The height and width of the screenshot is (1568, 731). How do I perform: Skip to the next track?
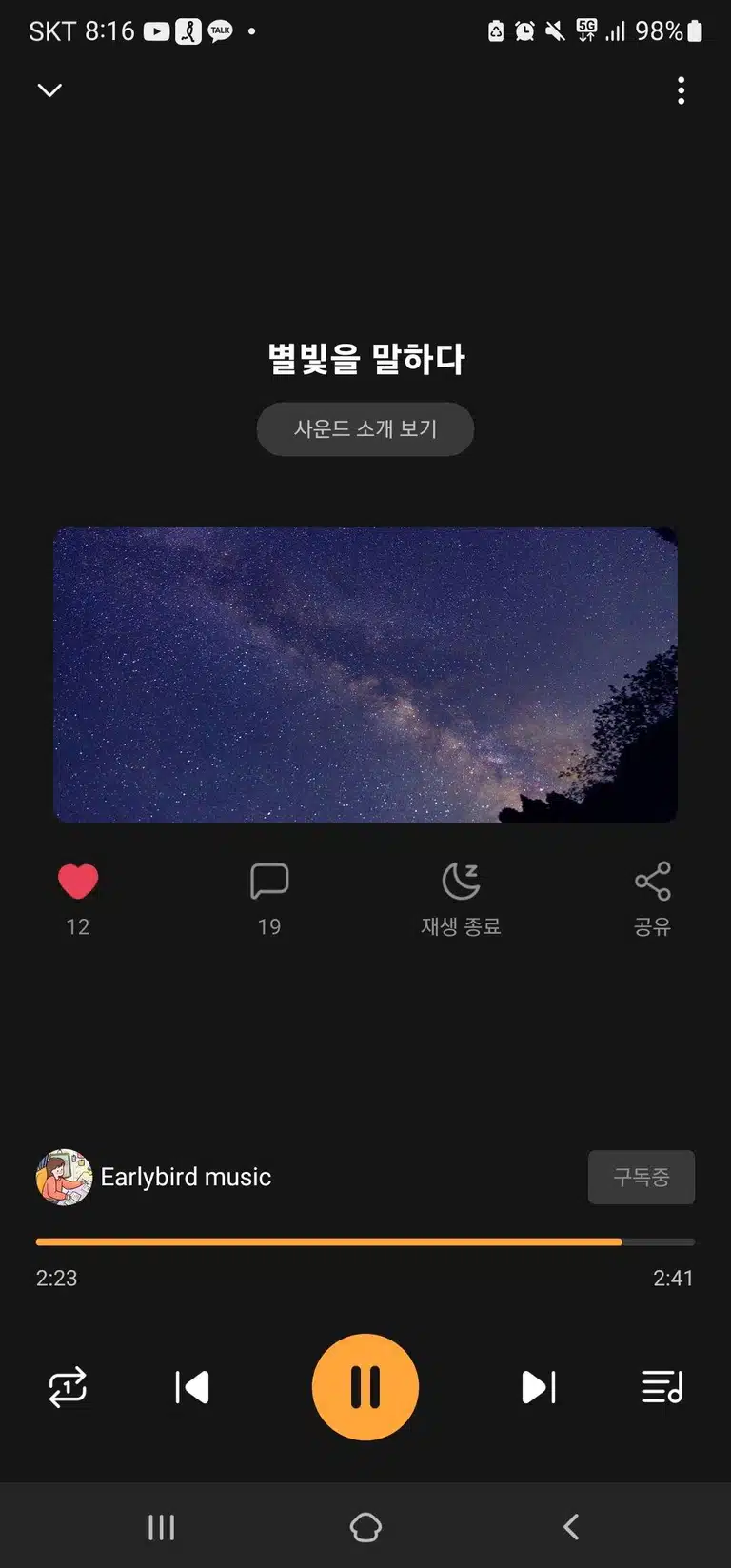(x=539, y=1387)
